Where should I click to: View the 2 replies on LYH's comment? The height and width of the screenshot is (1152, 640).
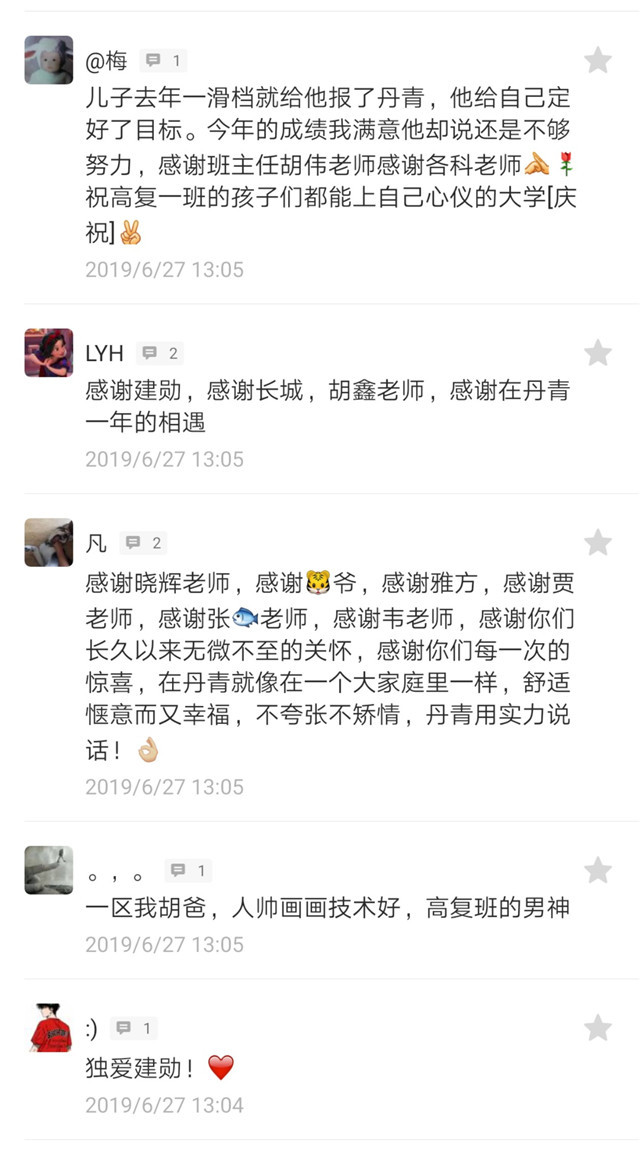(x=160, y=353)
